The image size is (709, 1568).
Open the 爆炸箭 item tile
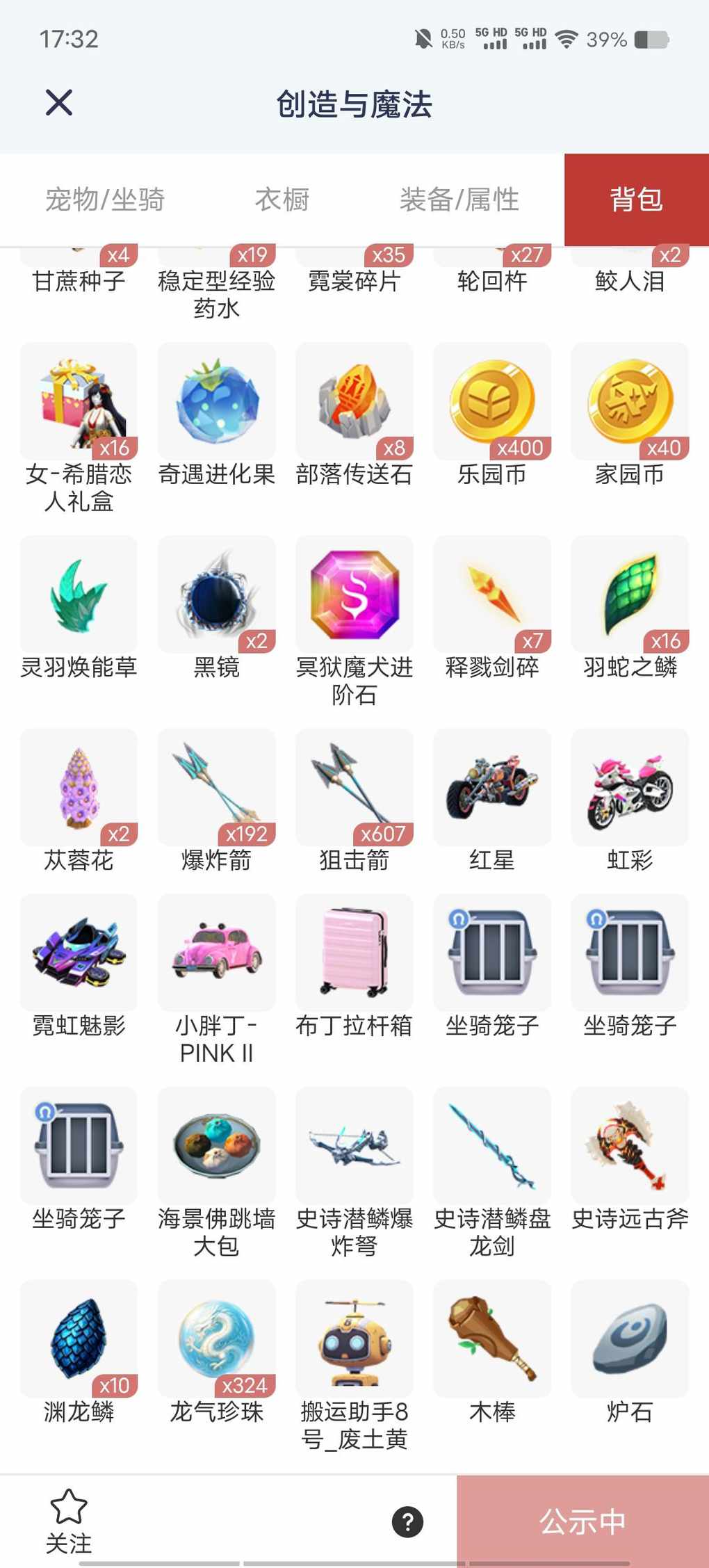coord(217,787)
